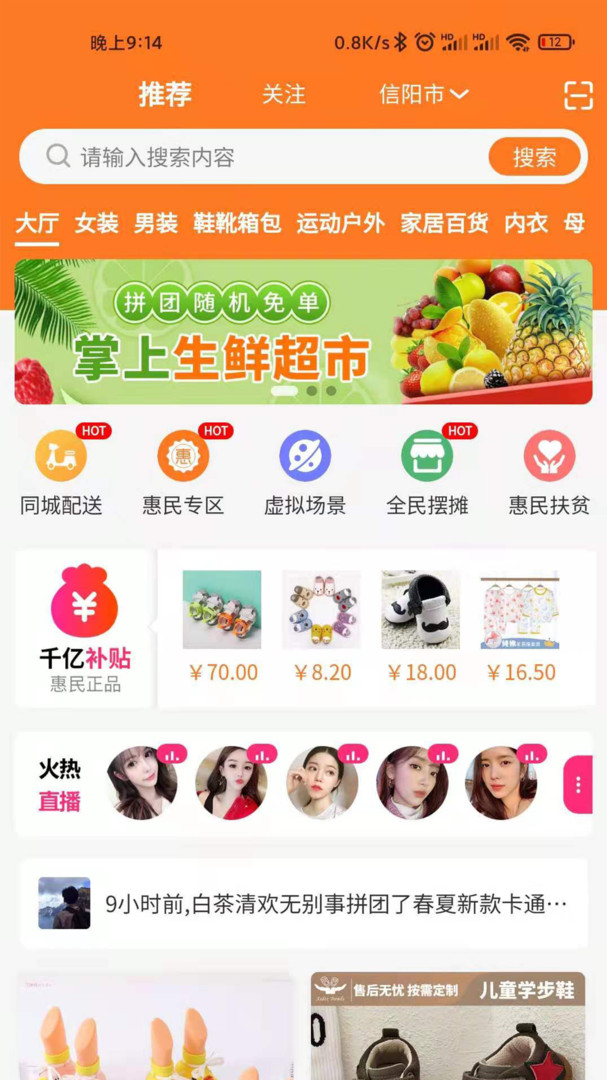Screen dimensions: 607x1080
Task: Open the 家居百货 category tab
Action: pyautogui.click(x=444, y=223)
